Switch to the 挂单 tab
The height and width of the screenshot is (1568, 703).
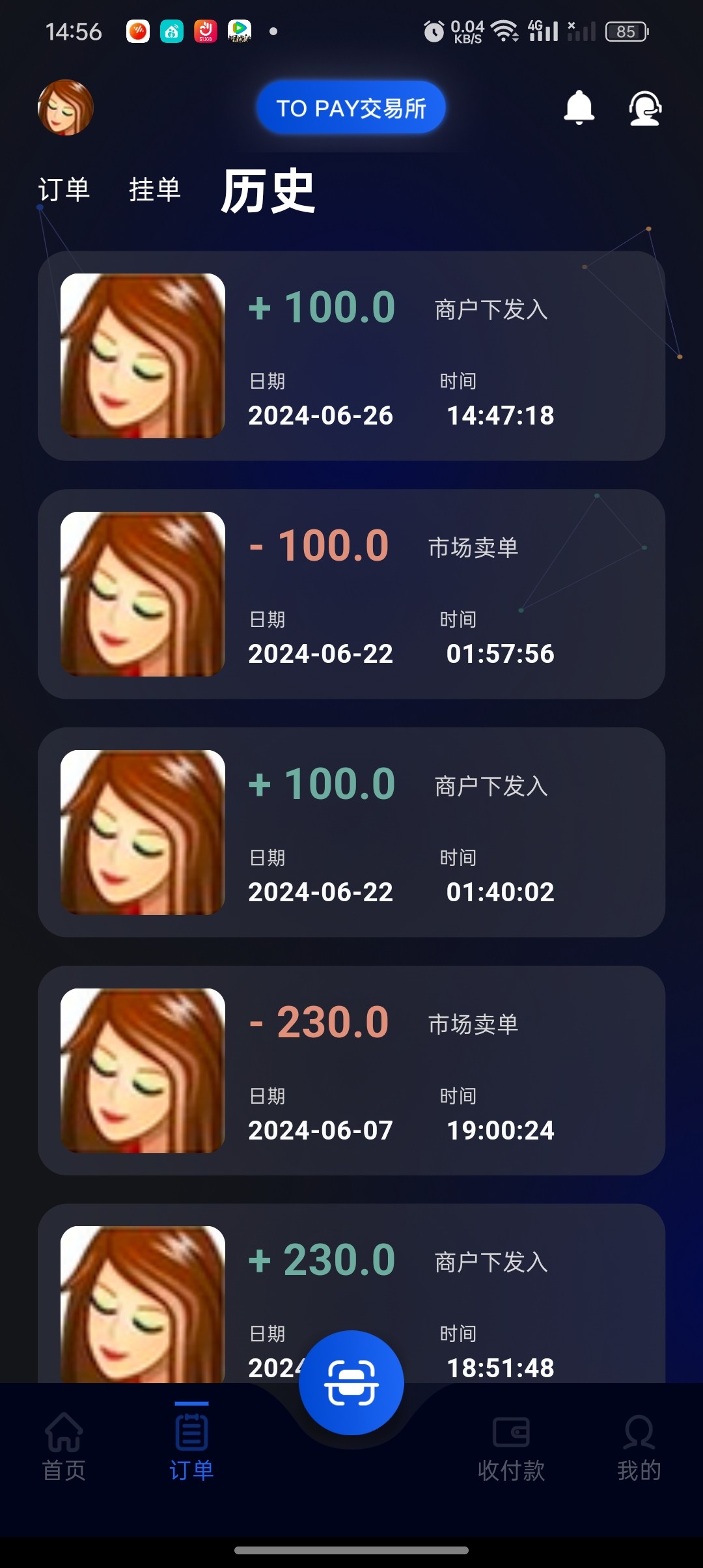[x=154, y=189]
